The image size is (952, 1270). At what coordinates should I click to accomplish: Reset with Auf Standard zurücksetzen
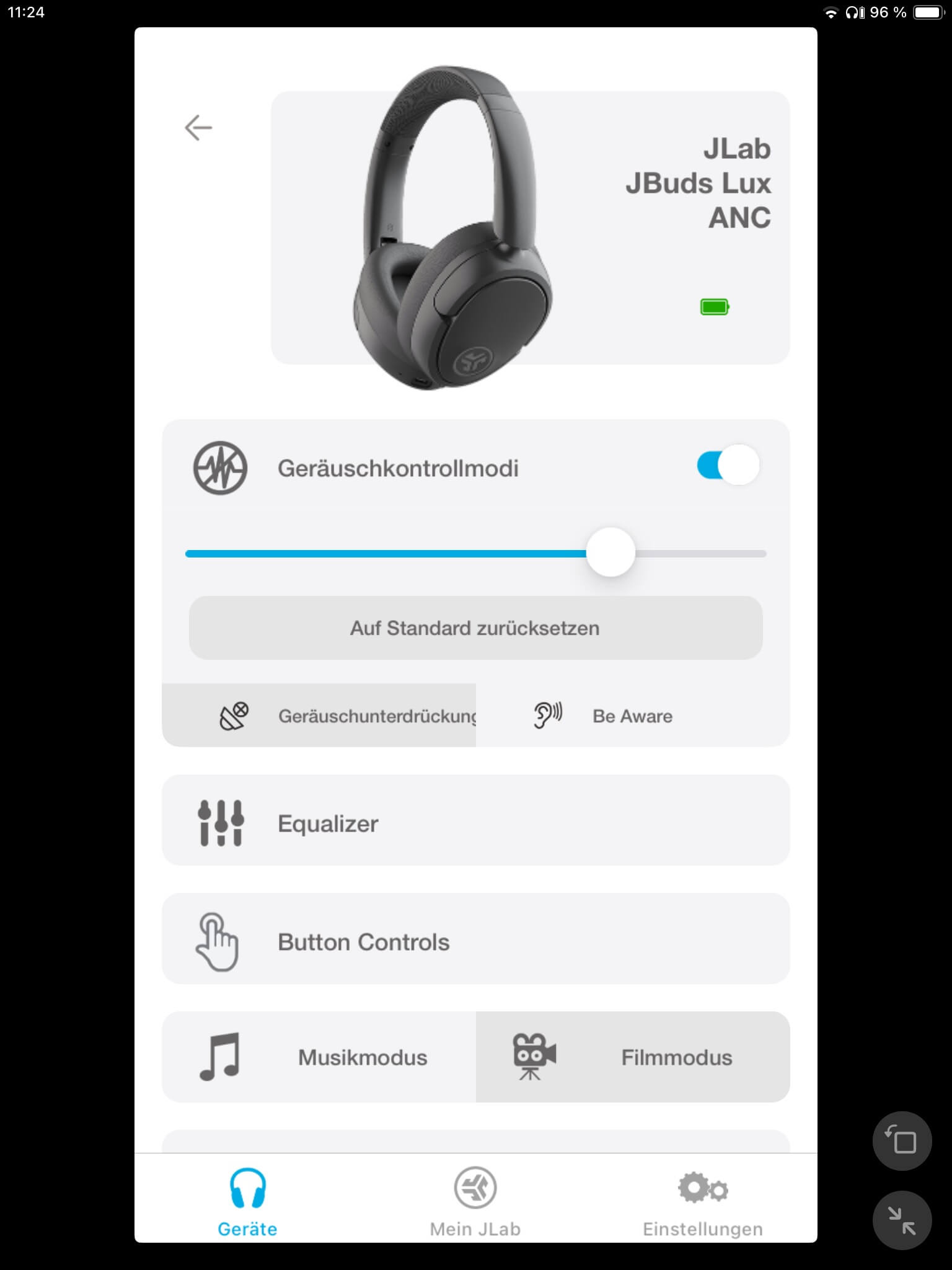click(475, 628)
